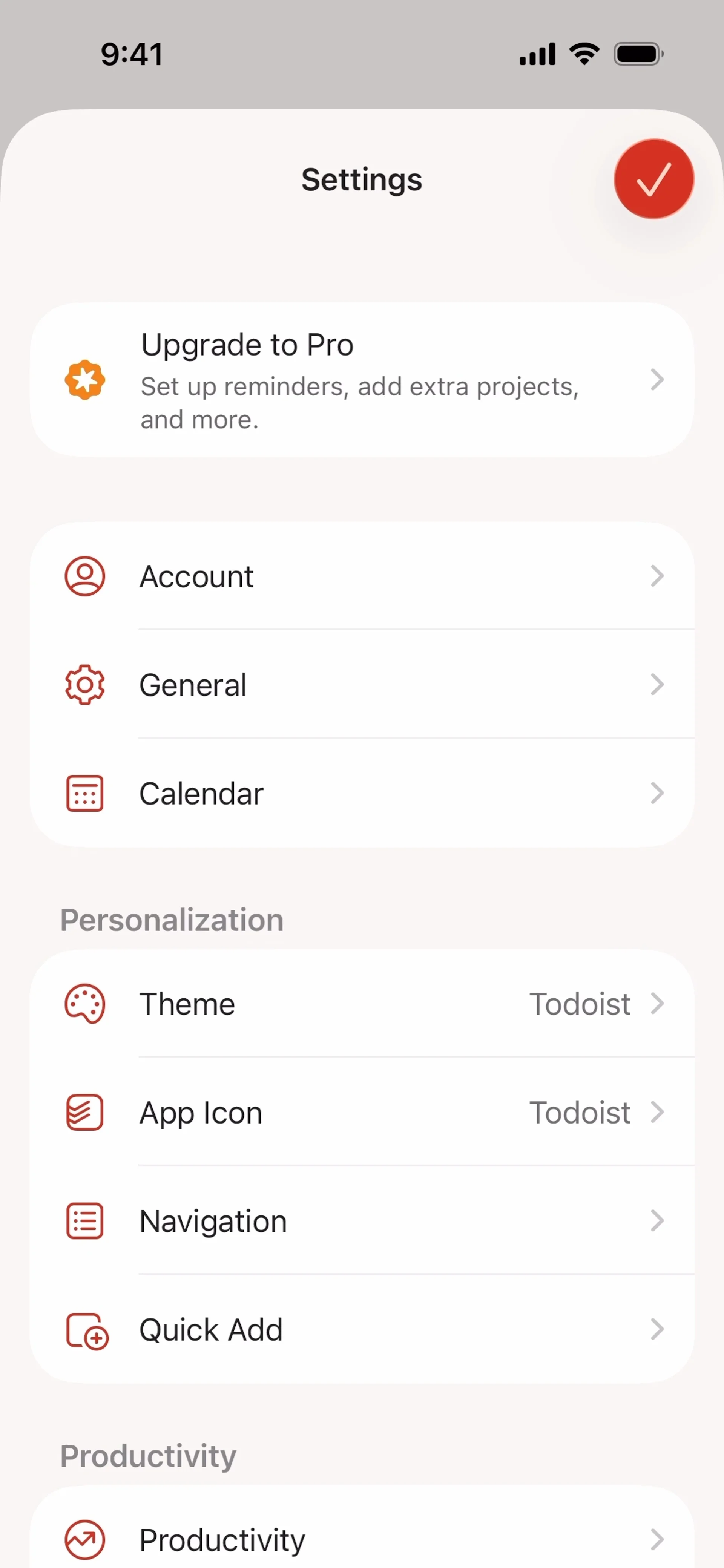Choose a different App Icon
724x1568 pixels.
[x=362, y=1112]
